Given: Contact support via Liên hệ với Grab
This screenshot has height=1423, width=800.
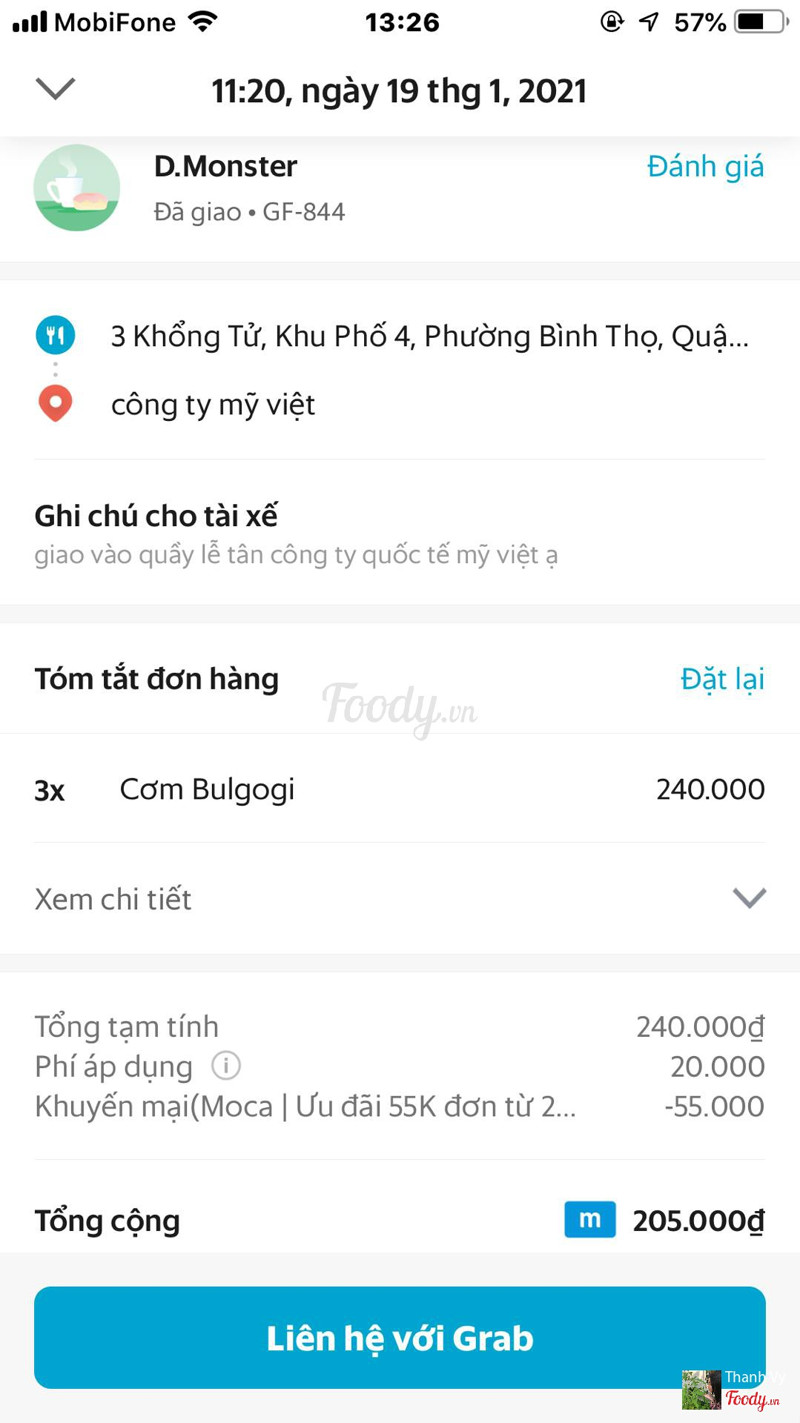Looking at the screenshot, I should [x=400, y=1337].
